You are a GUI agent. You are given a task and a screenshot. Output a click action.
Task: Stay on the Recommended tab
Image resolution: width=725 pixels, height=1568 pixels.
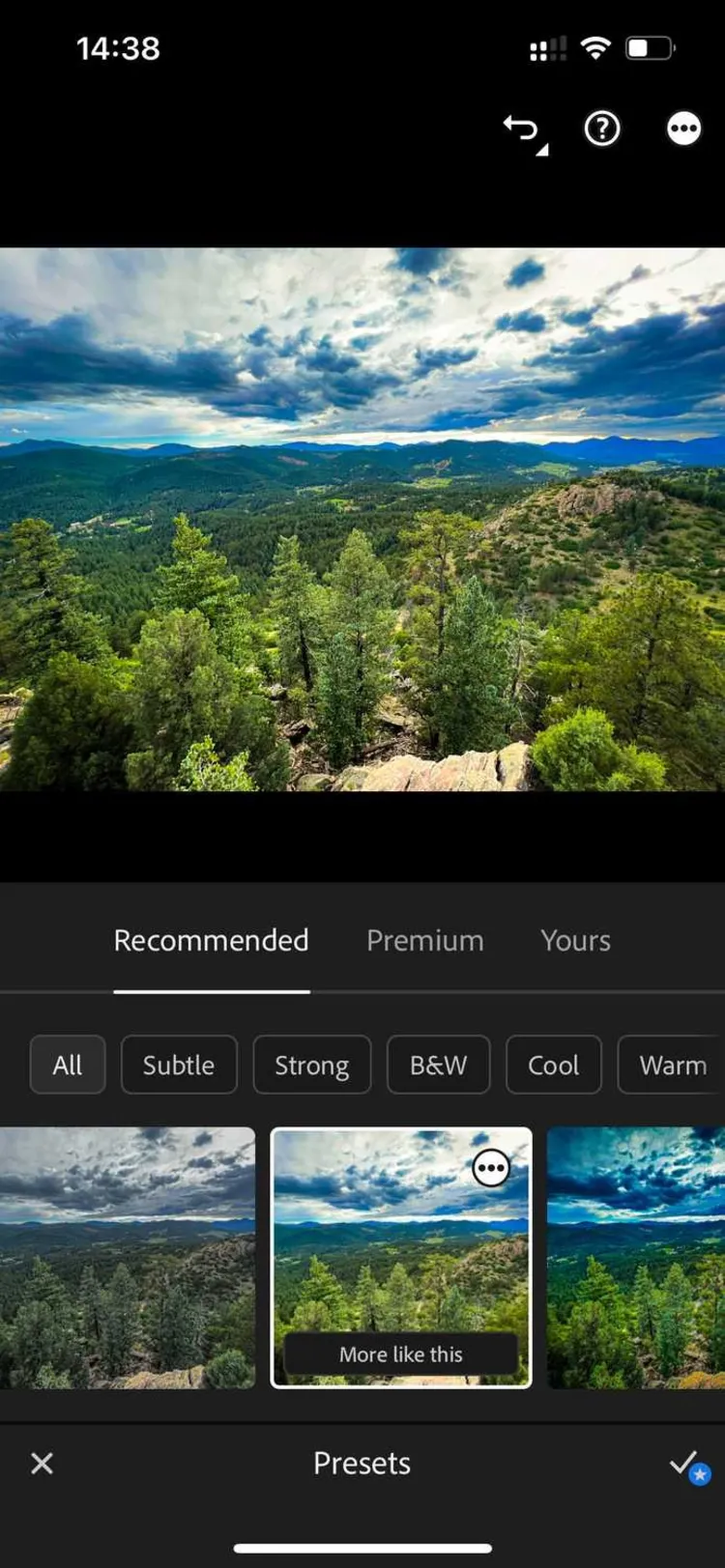pyautogui.click(x=211, y=940)
